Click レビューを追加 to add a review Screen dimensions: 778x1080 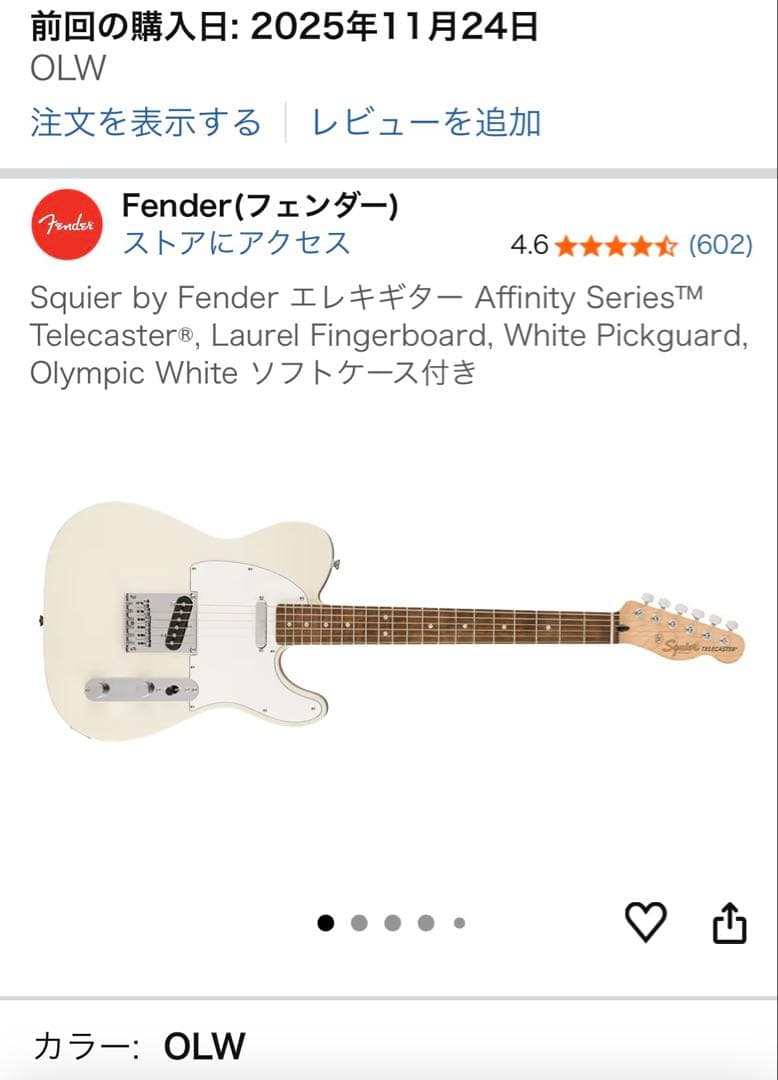click(x=427, y=122)
